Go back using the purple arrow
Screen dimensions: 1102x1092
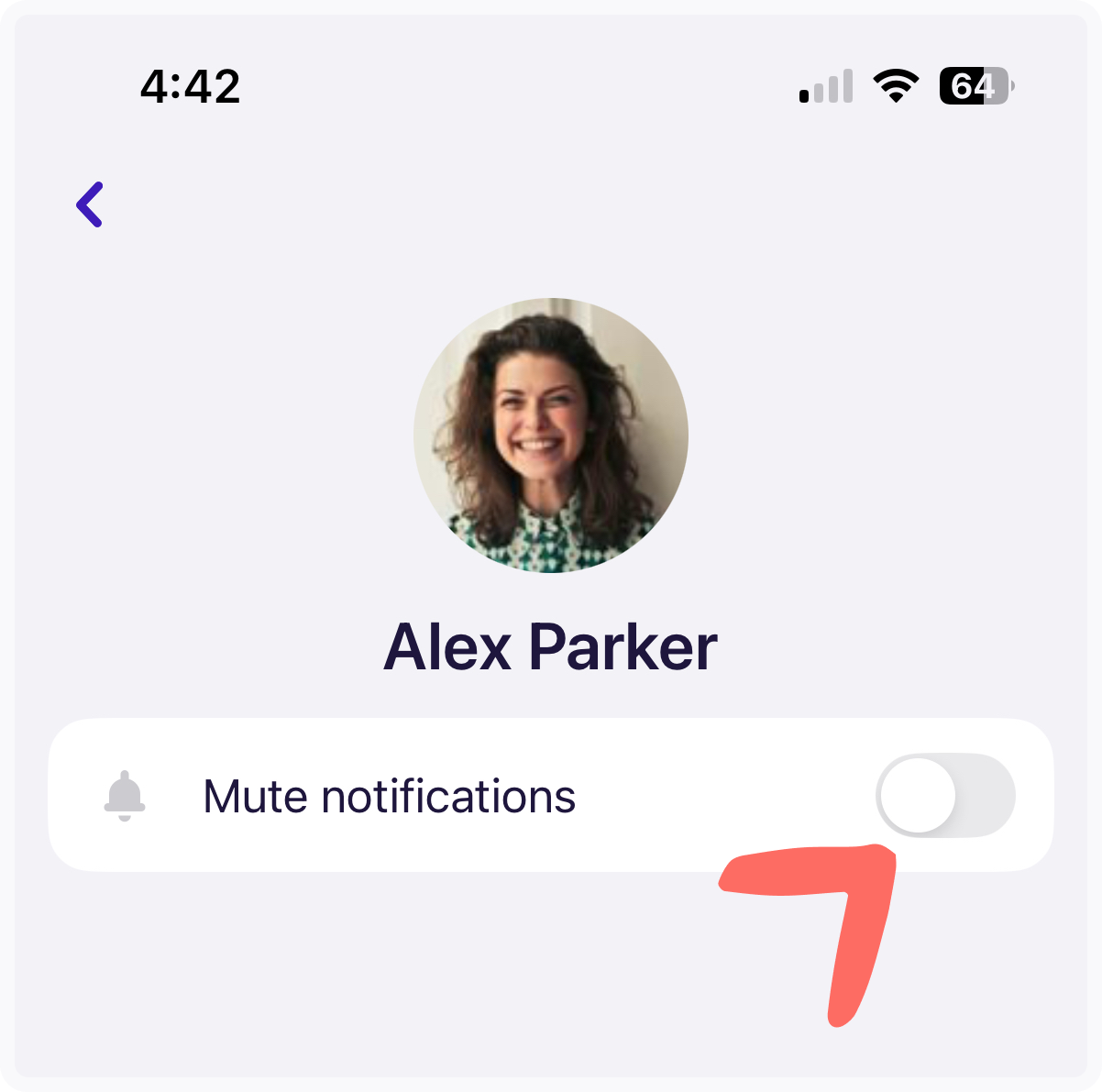coord(90,204)
